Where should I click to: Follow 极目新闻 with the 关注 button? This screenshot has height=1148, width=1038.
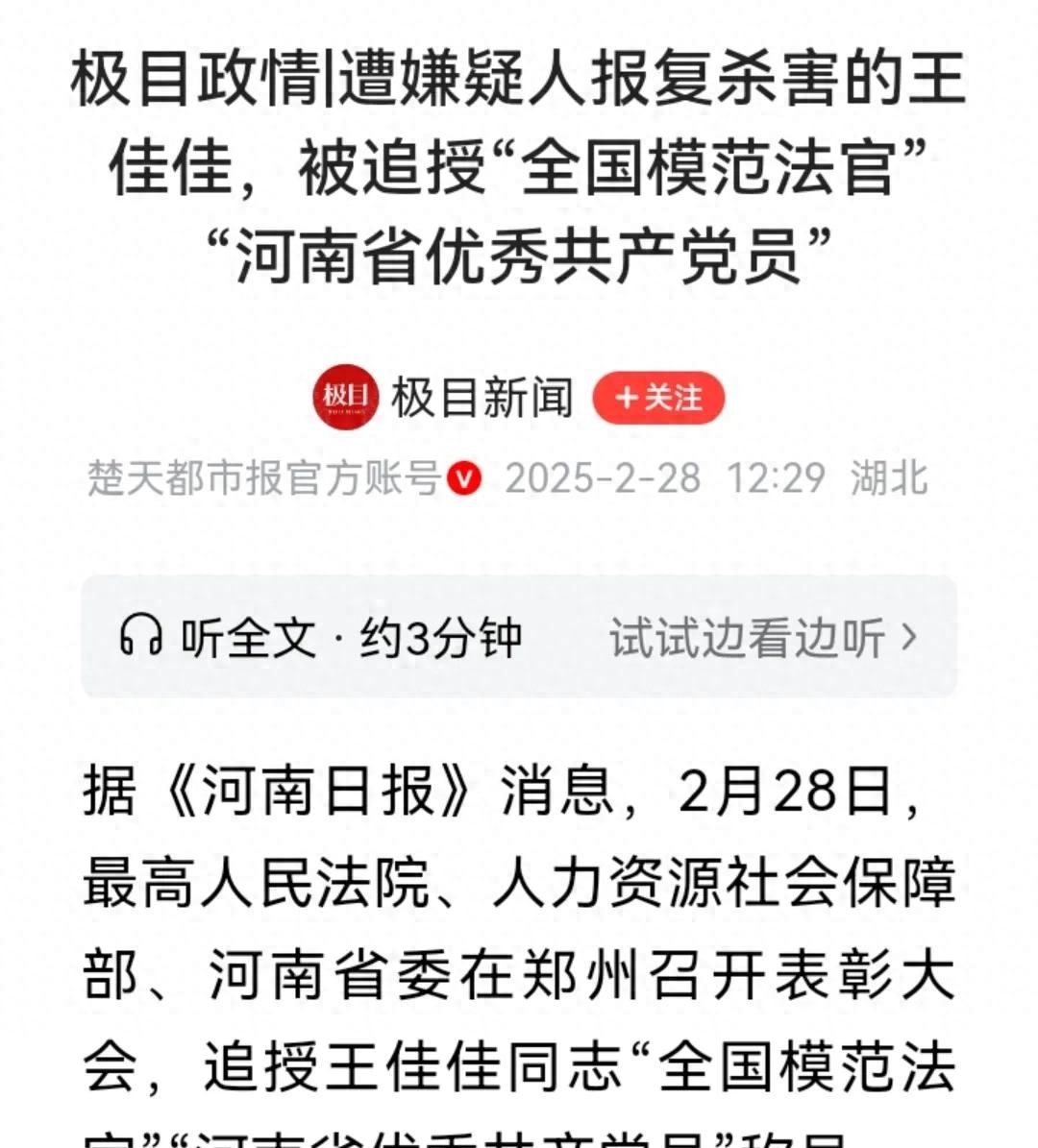point(658,398)
